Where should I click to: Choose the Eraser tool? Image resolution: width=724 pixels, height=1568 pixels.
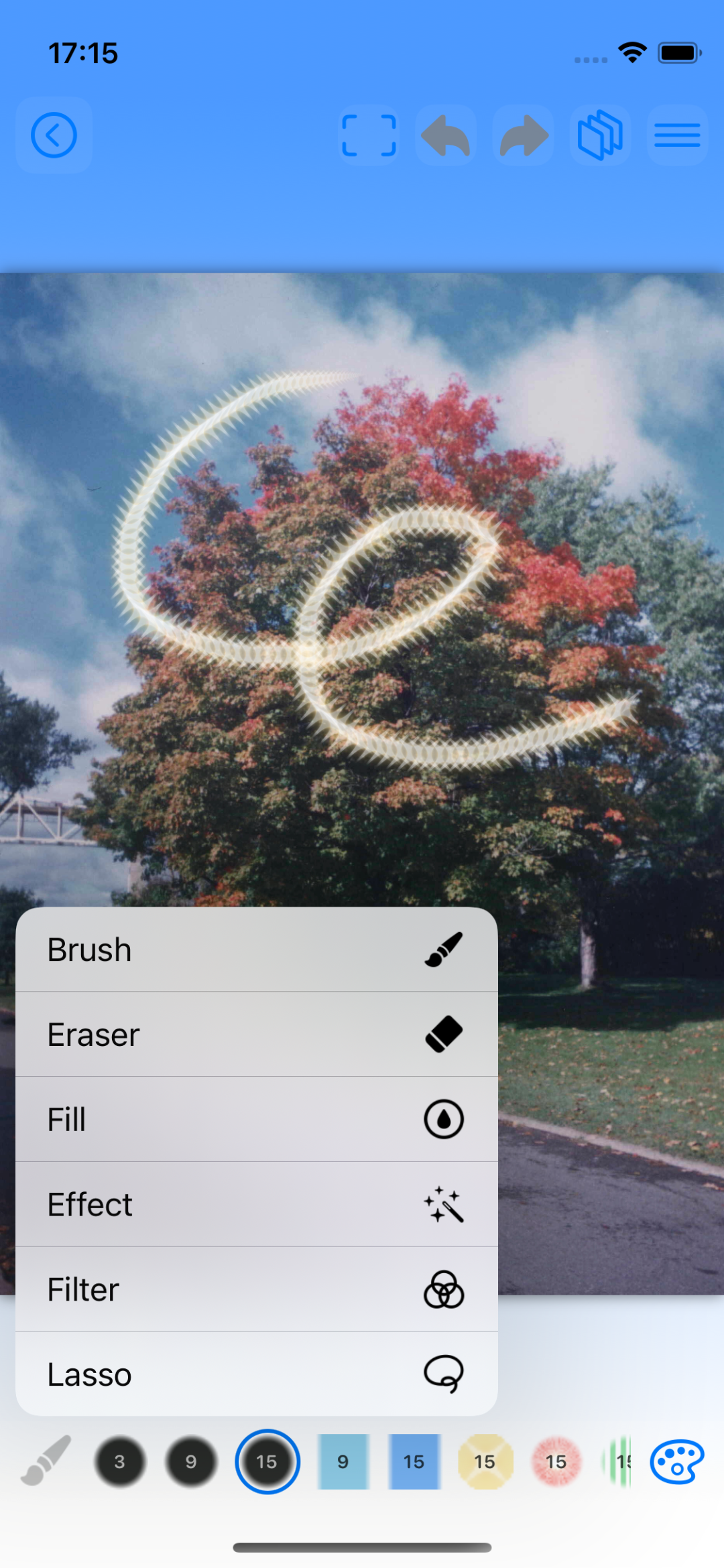256,1035
